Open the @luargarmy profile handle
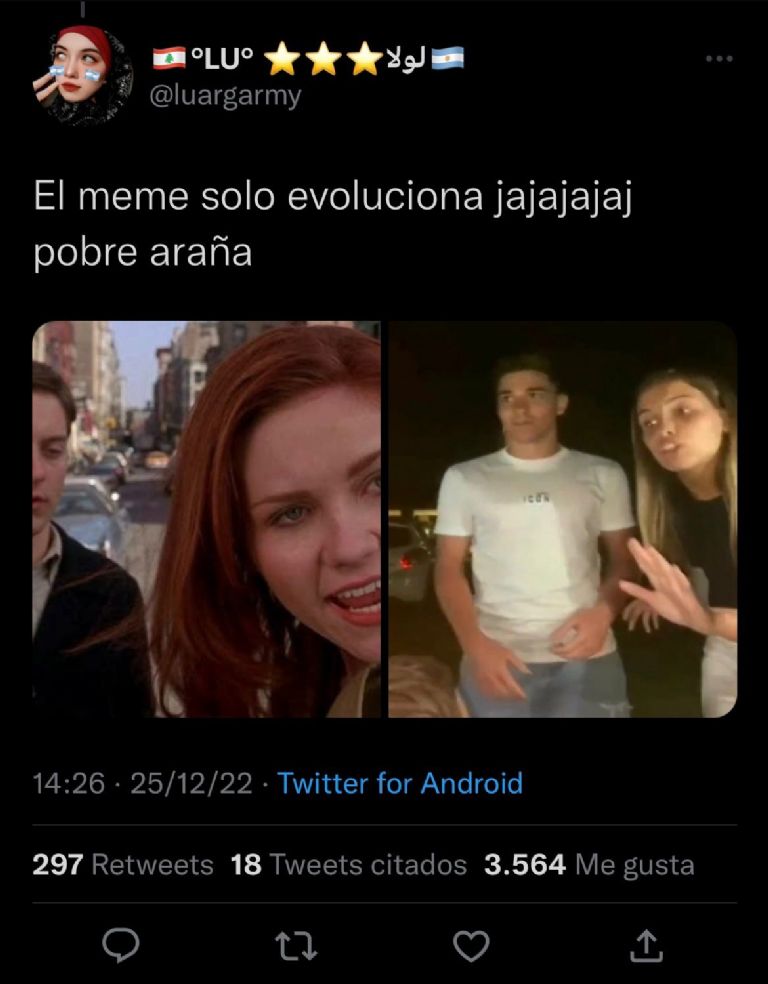This screenshot has width=768, height=984. click(x=225, y=97)
